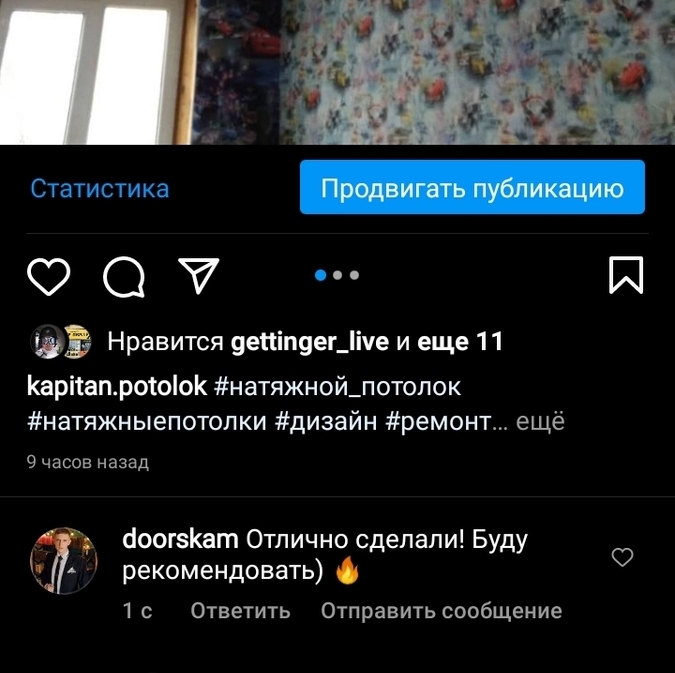This screenshot has height=673, width=675.
Task: Open comments via speech bubble icon
Action: tap(124, 276)
